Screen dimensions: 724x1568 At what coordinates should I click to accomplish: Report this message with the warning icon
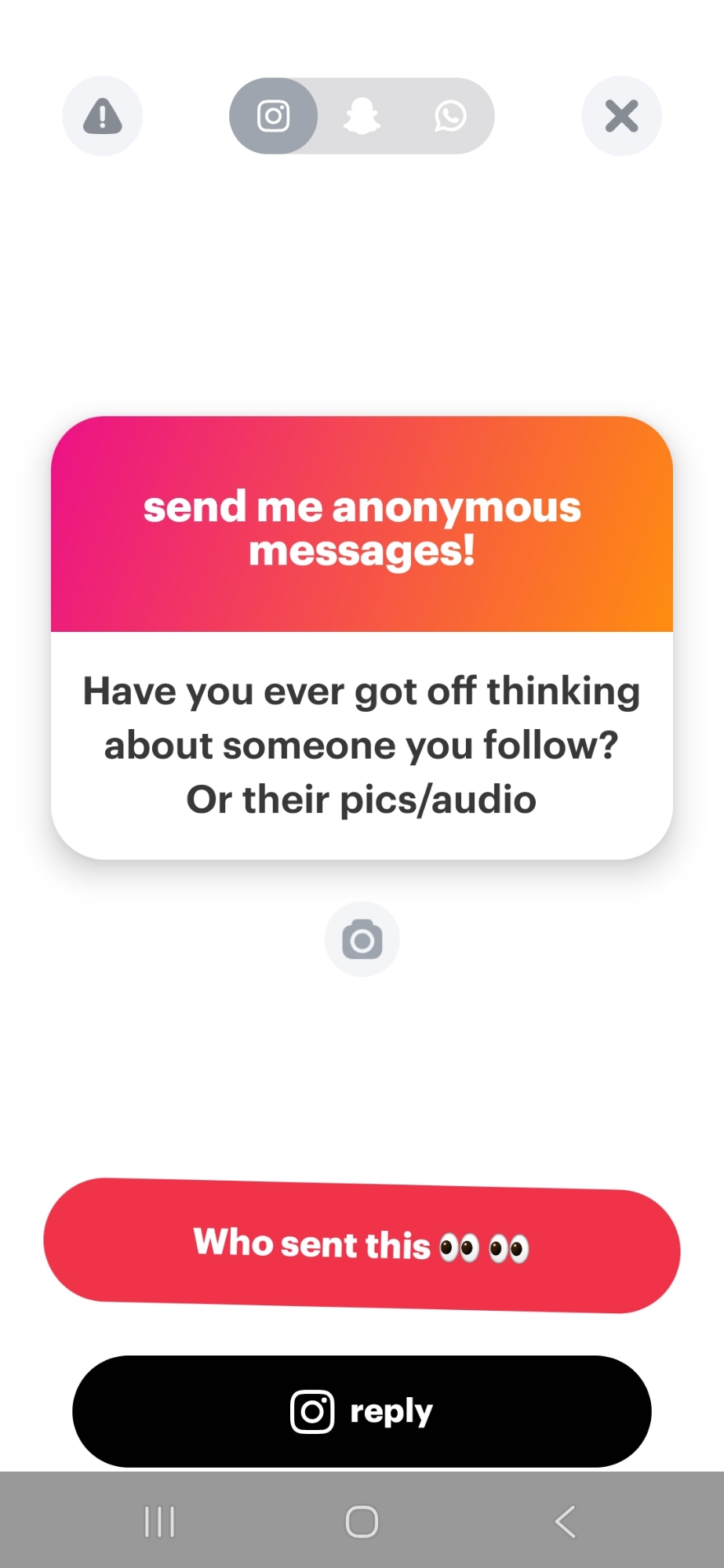103,116
